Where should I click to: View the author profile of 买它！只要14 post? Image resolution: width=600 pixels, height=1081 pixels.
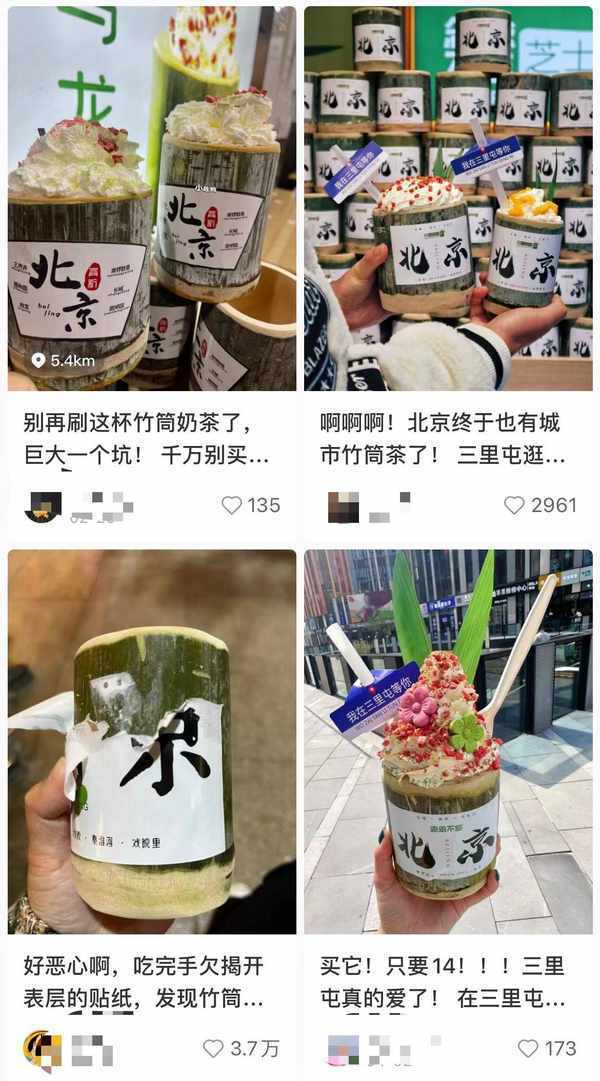point(343,1049)
